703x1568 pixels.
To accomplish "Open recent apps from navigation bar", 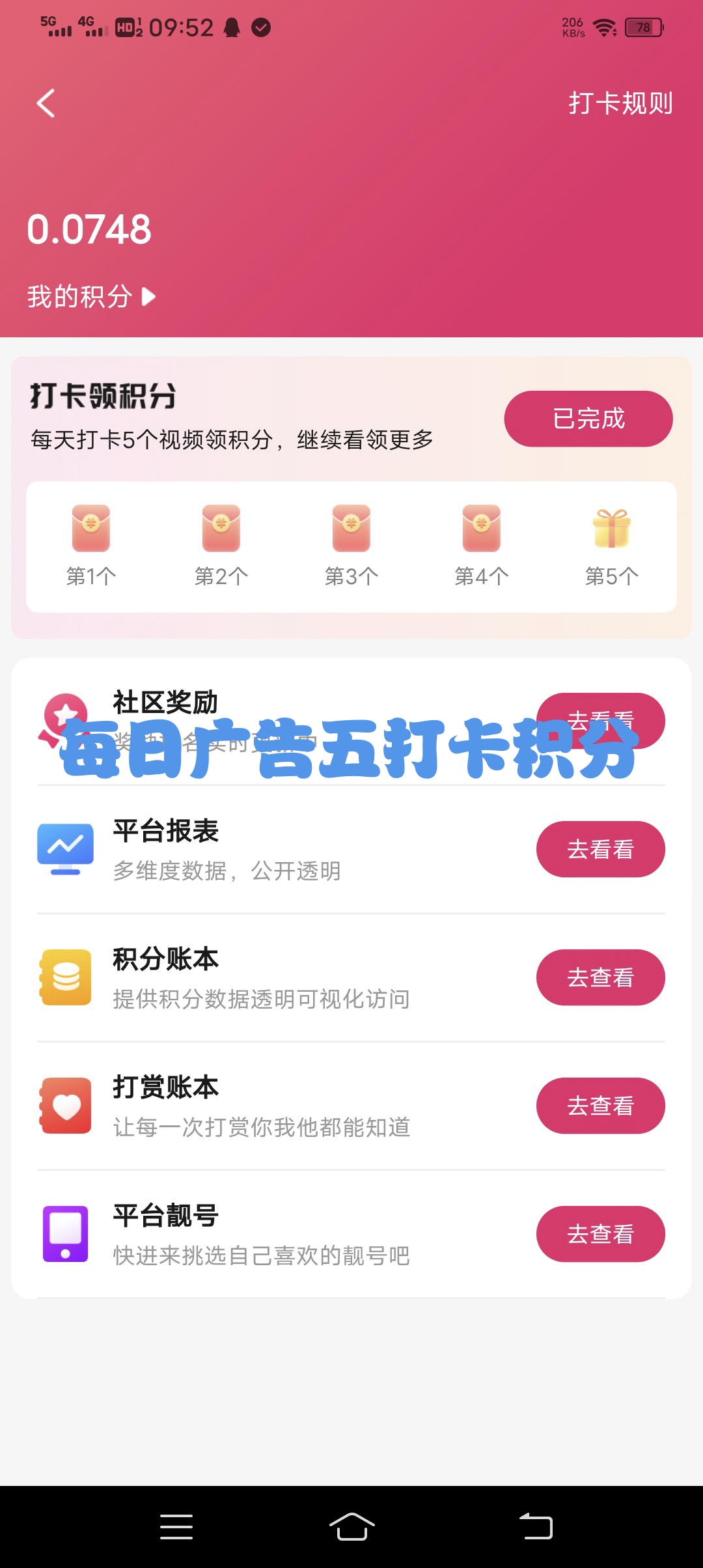I will (x=176, y=1526).
